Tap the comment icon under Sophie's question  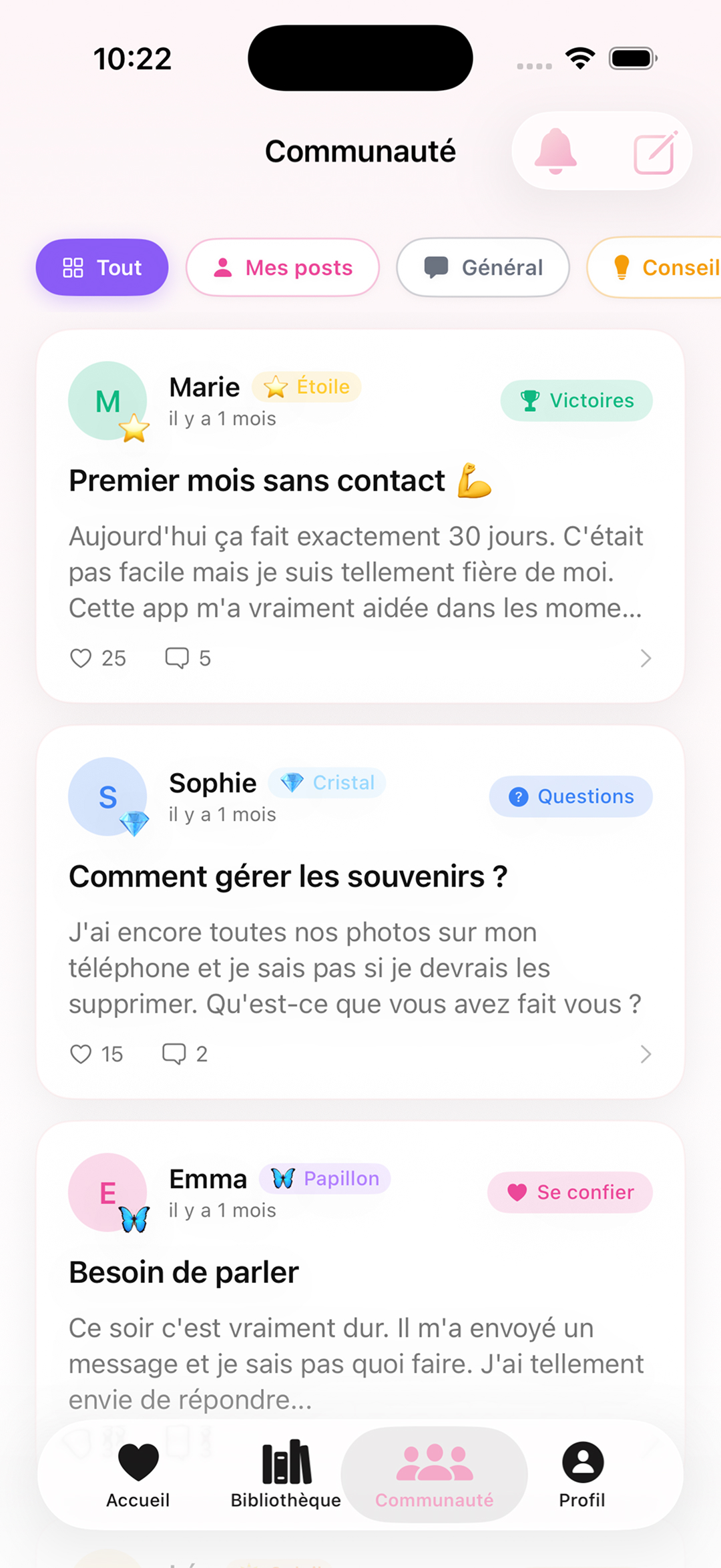point(174,1054)
